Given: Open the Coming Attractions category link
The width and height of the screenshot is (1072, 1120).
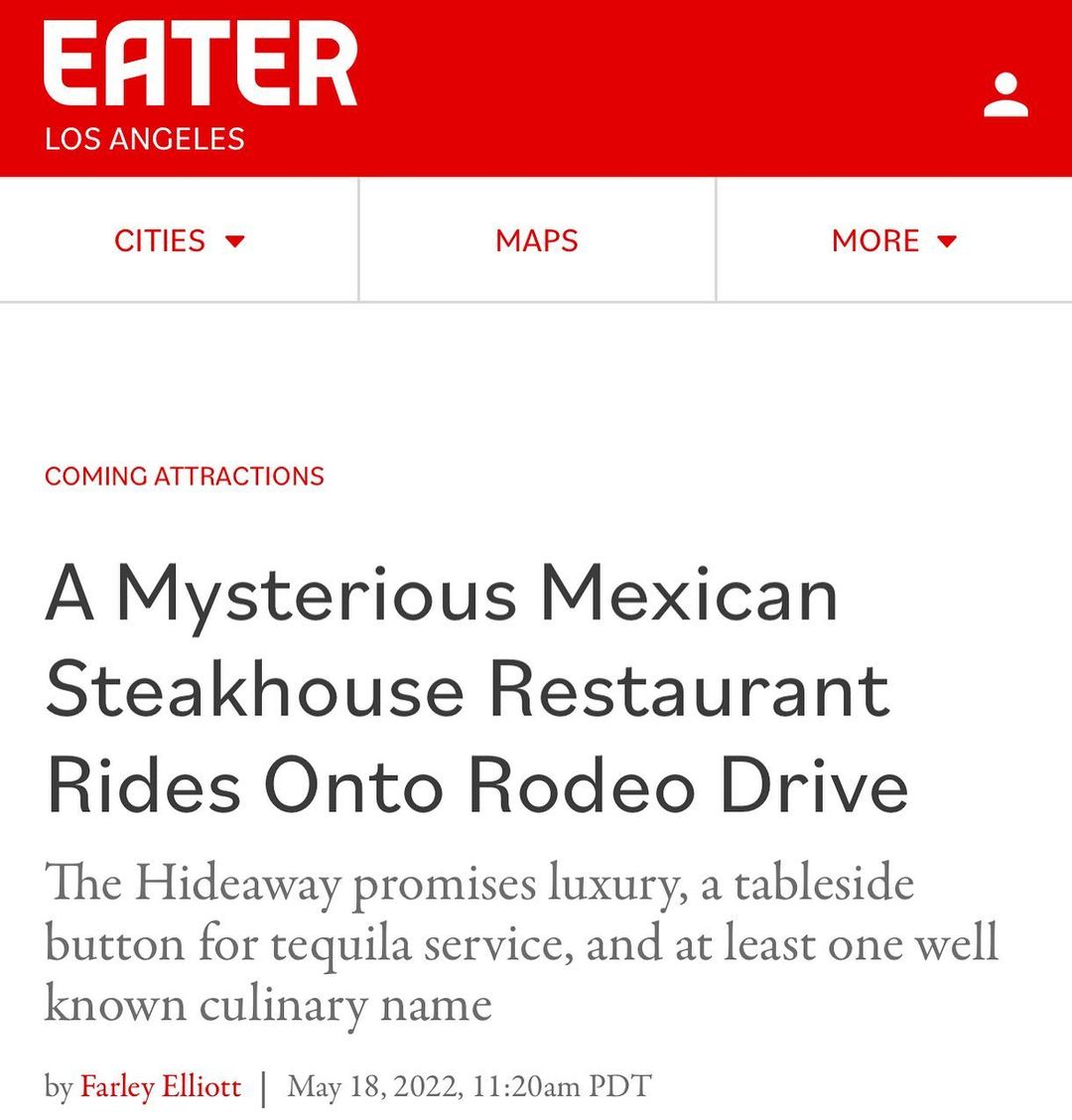Looking at the screenshot, I should [x=185, y=476].
